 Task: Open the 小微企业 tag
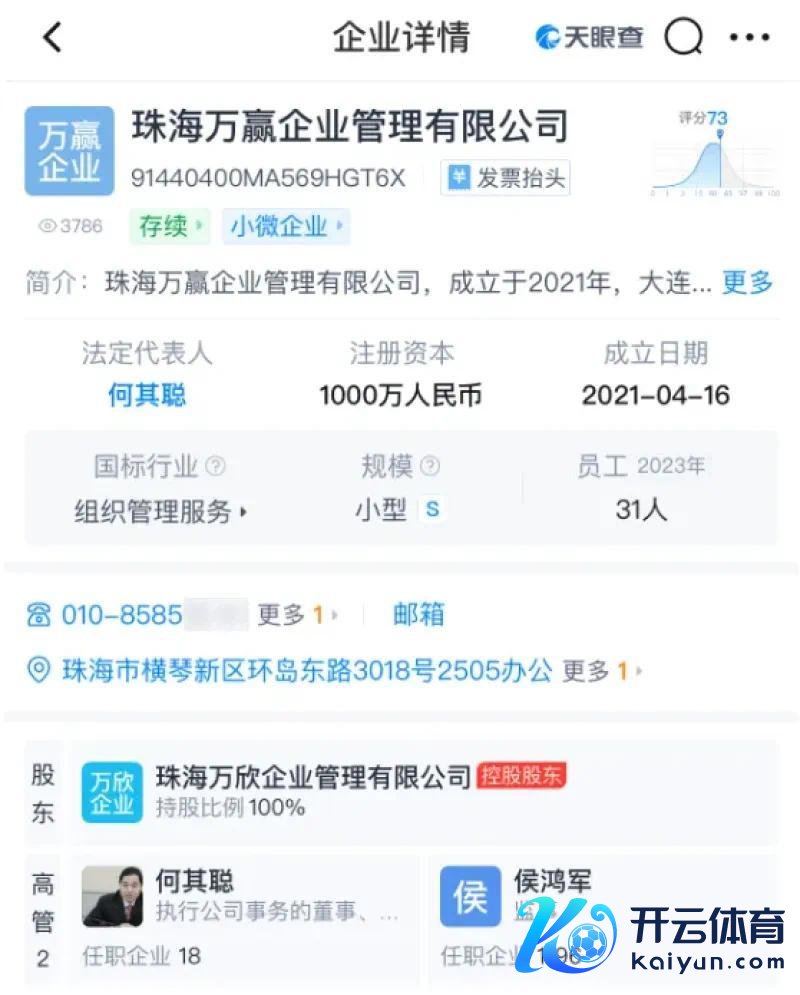coord(285,226)
